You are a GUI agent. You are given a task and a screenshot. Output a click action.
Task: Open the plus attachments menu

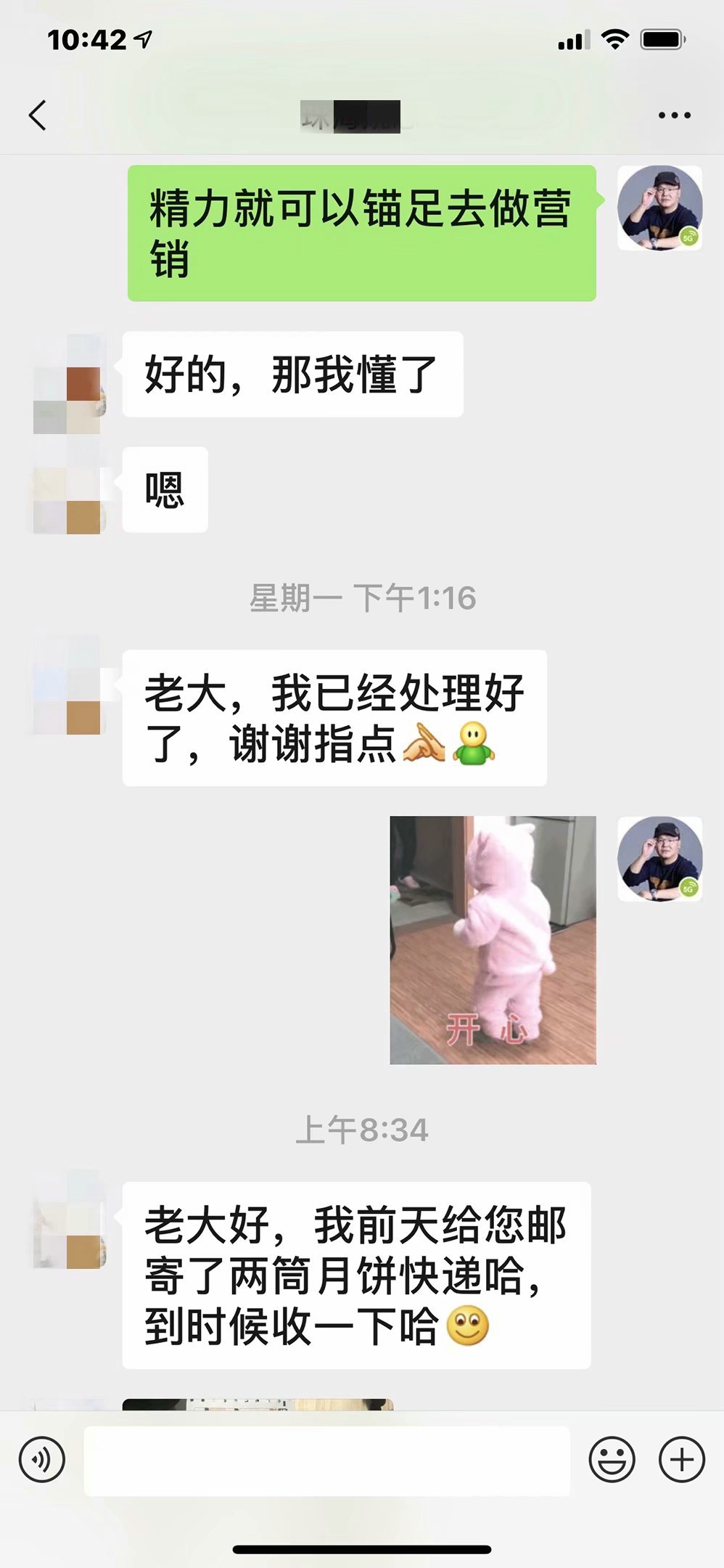click(x=681, y=1460)
